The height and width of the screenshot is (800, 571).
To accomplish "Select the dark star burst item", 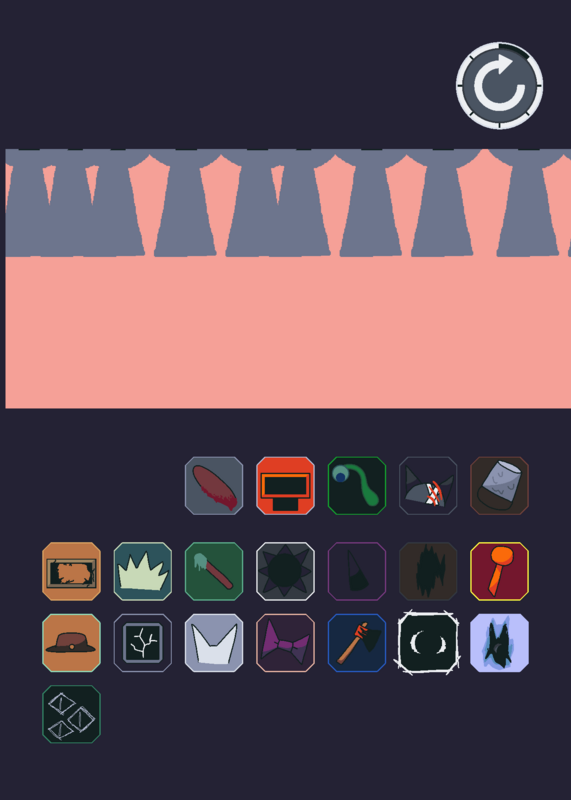I will [x=285, y=571].
